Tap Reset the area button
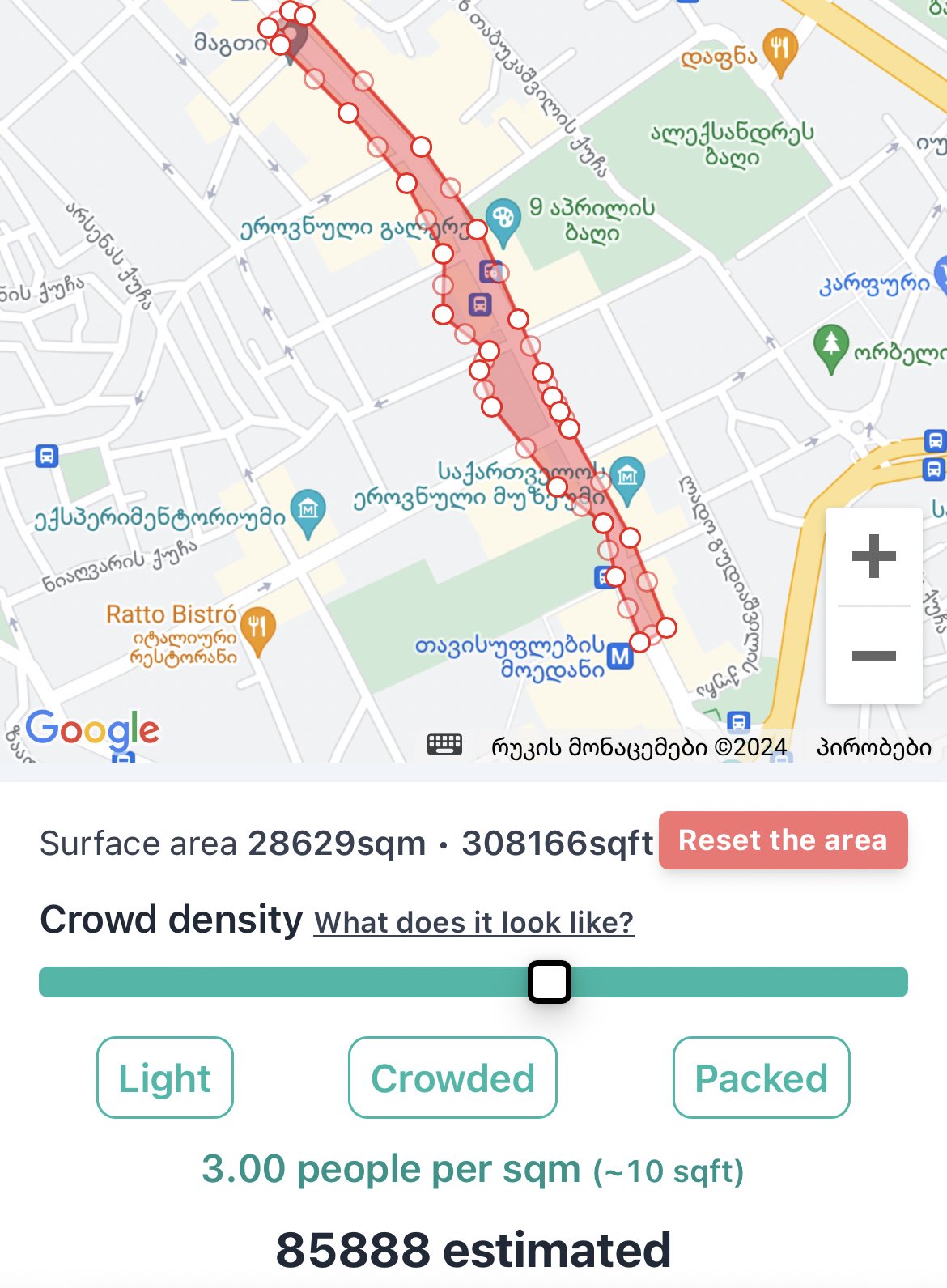The height and width of the screenshot is (1288, 947). pyautogui.click(x=783, y=840)
